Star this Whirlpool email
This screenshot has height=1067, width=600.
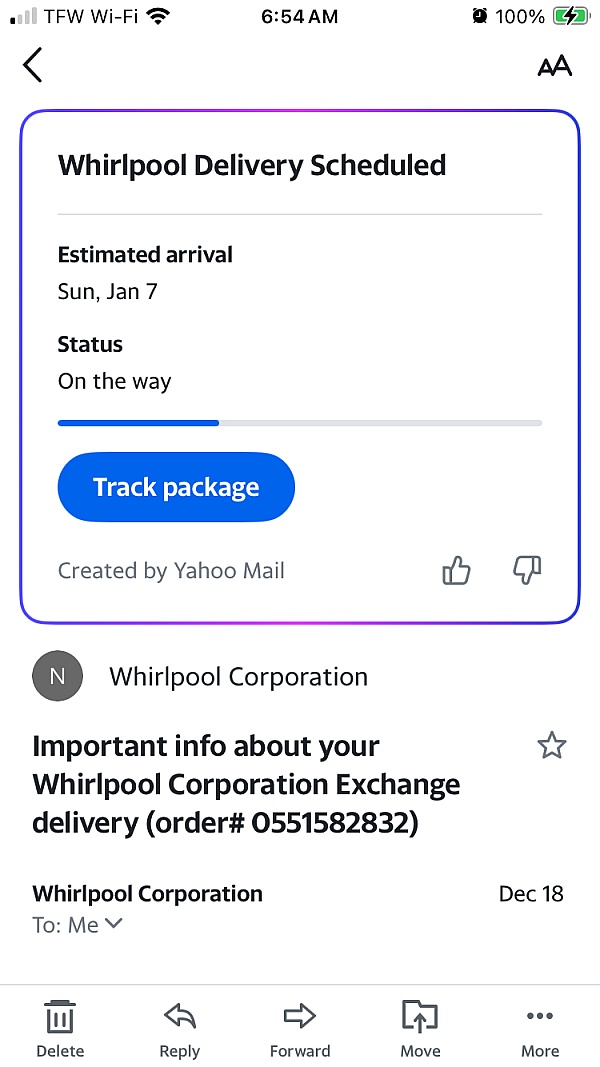tap(552, 746)
